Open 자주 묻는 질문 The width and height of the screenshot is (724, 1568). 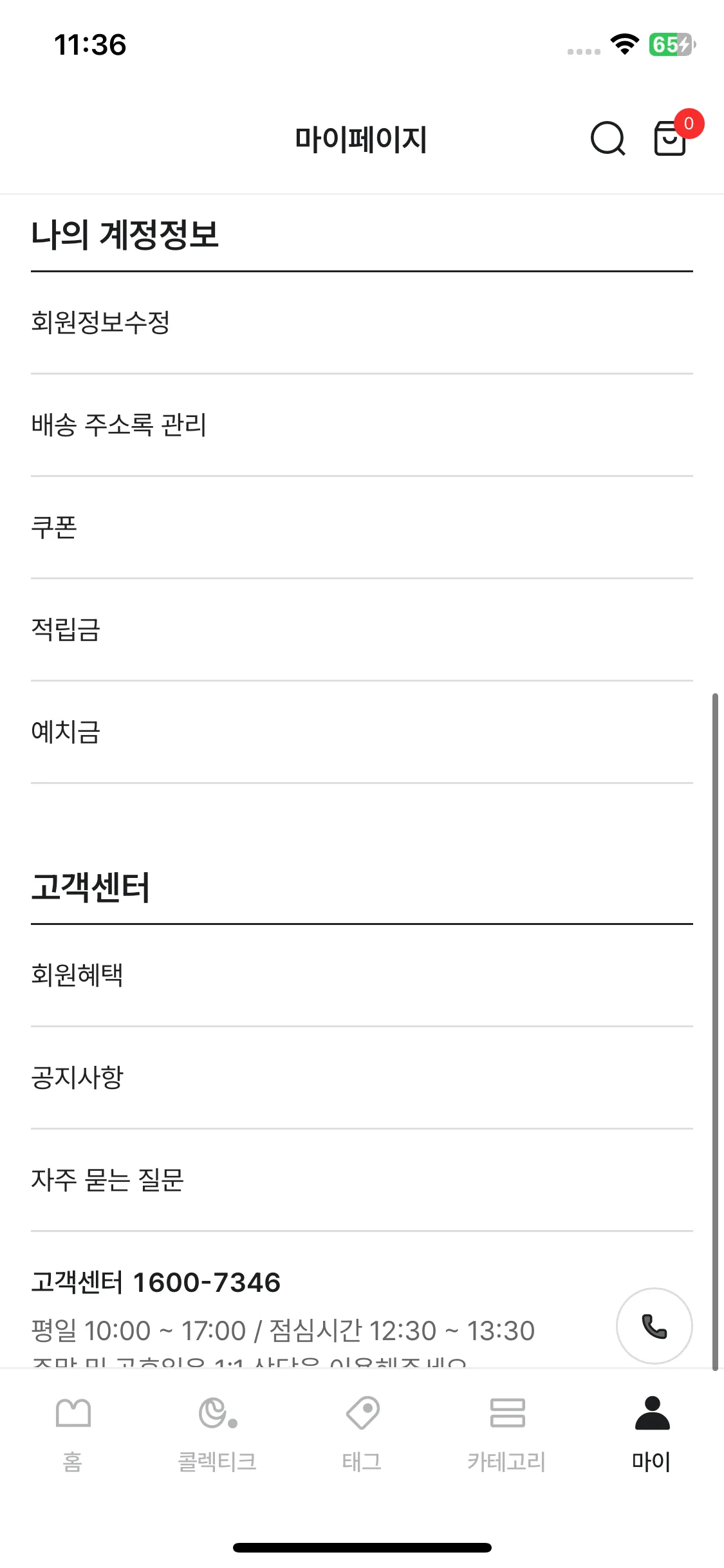coord(362,1181)
